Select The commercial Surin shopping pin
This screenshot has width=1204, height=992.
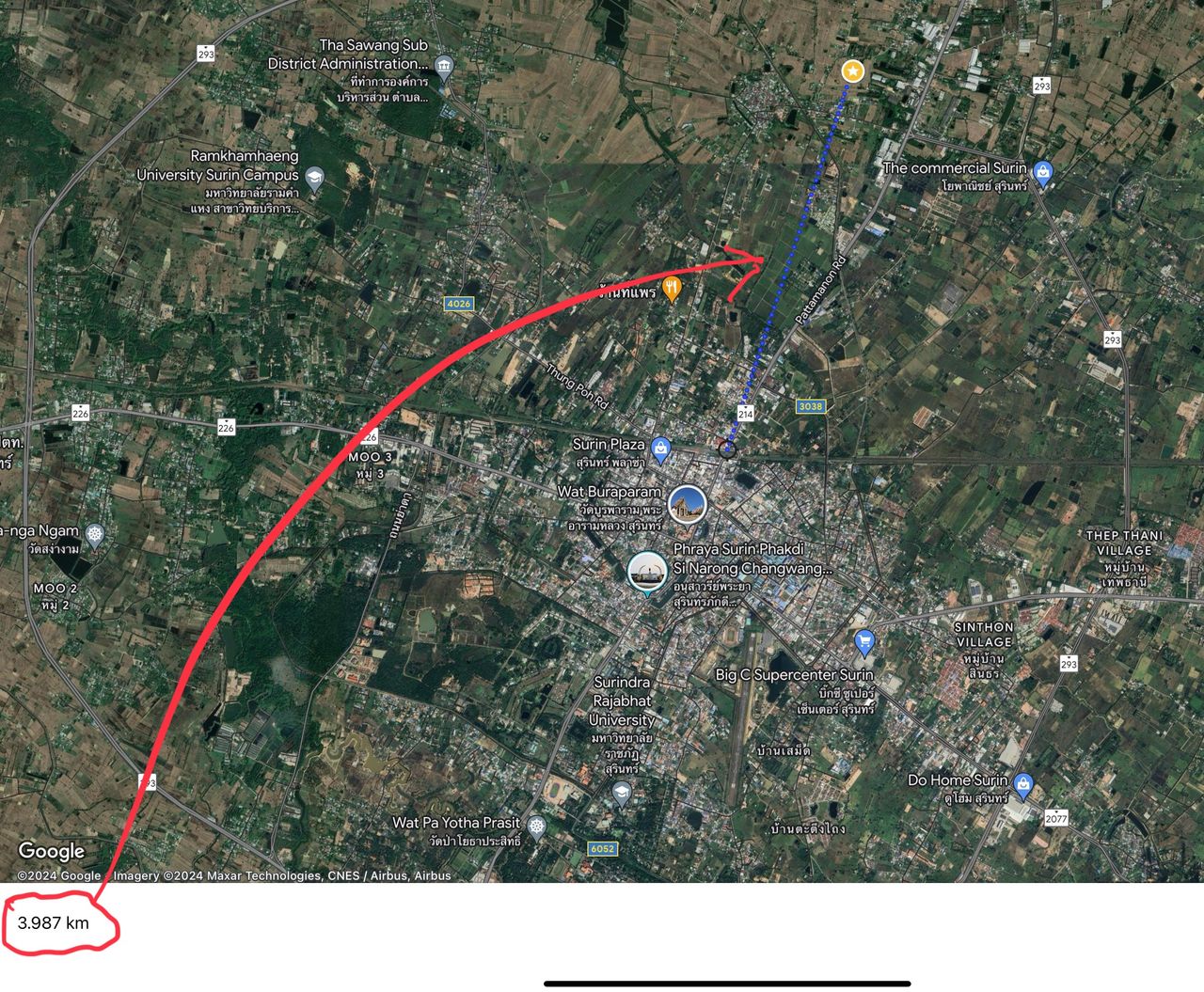pyautogui.click(x=1042, y=172)
